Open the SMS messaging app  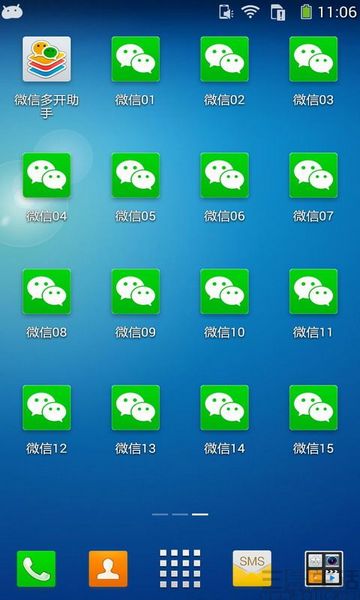(x=252, y=569)
